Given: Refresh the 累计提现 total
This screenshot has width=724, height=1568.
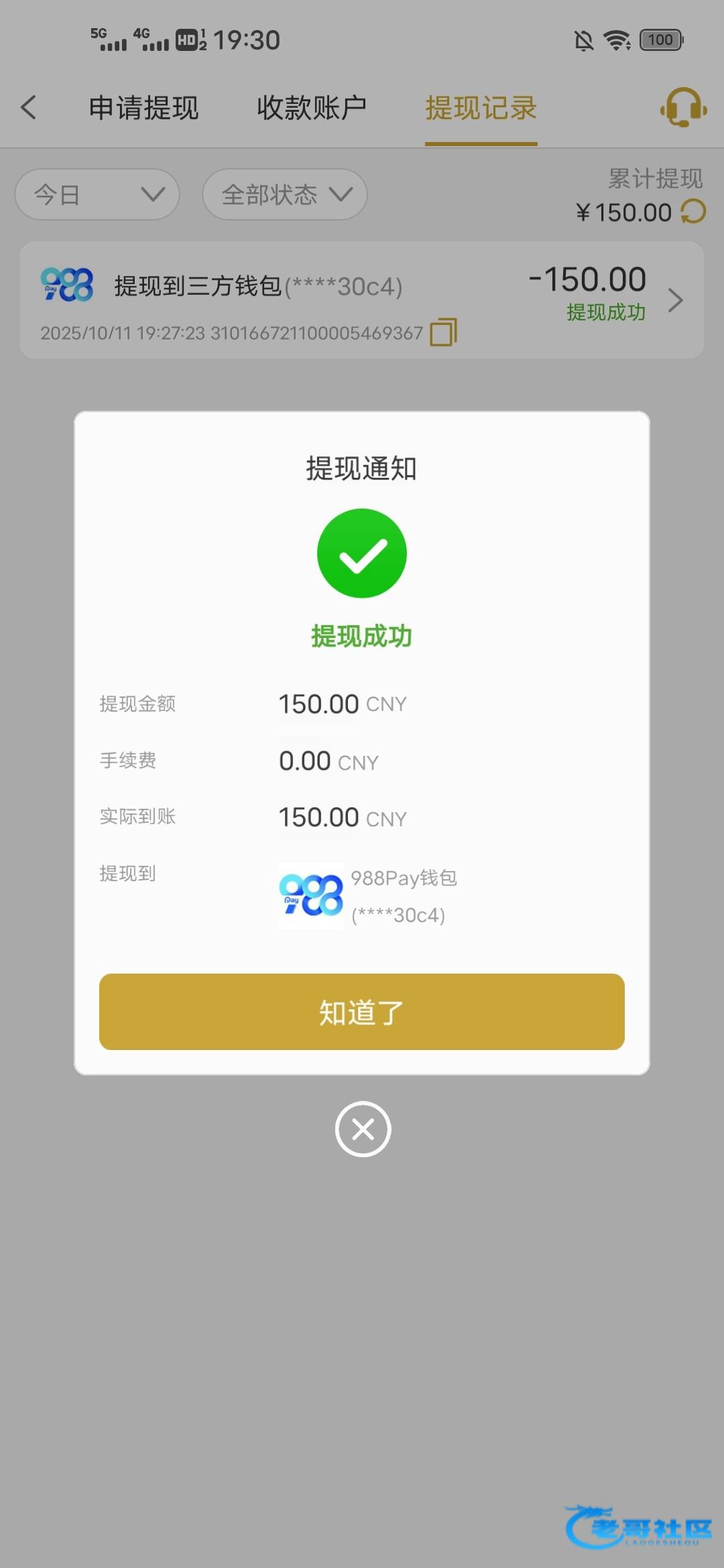Looking at the screenshot, I should pos(693,212).
